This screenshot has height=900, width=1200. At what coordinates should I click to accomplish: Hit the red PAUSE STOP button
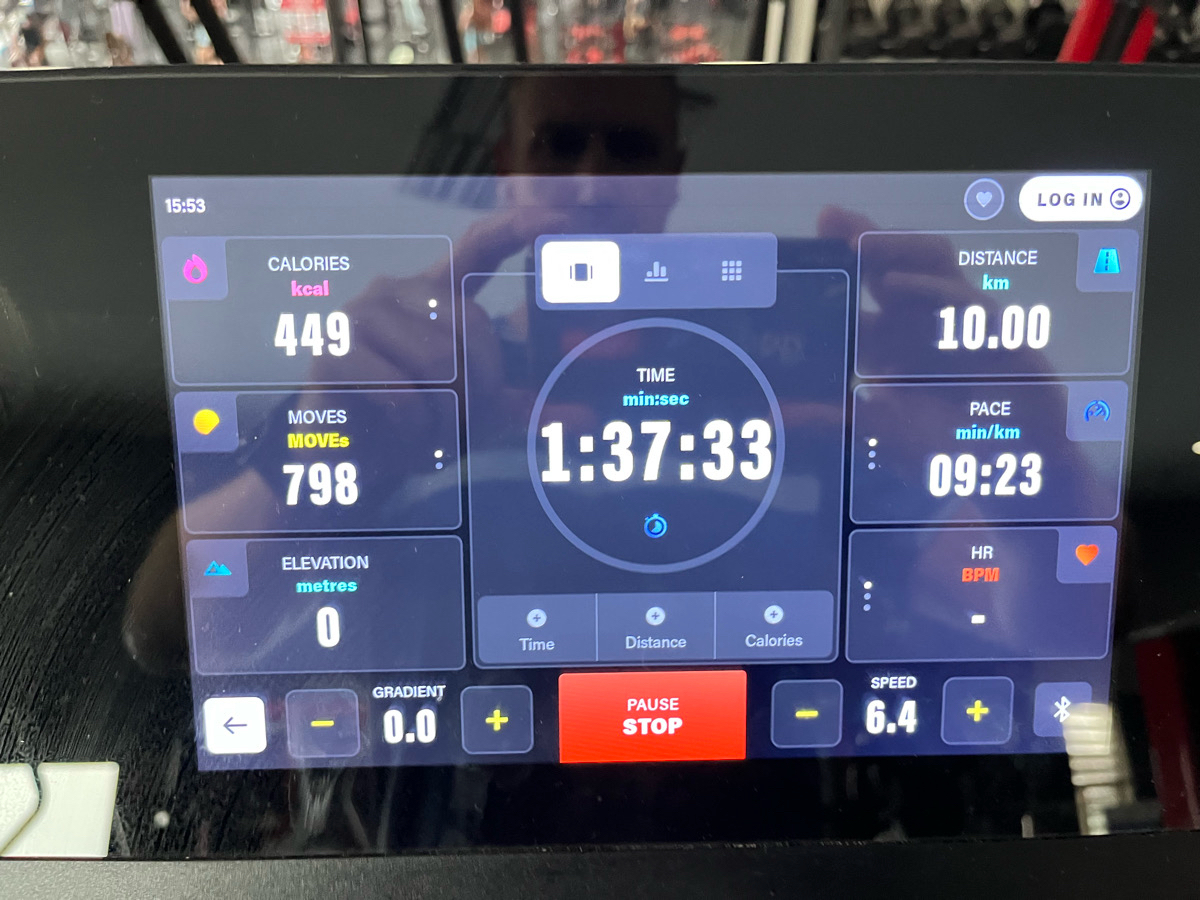tap(652, 715)
